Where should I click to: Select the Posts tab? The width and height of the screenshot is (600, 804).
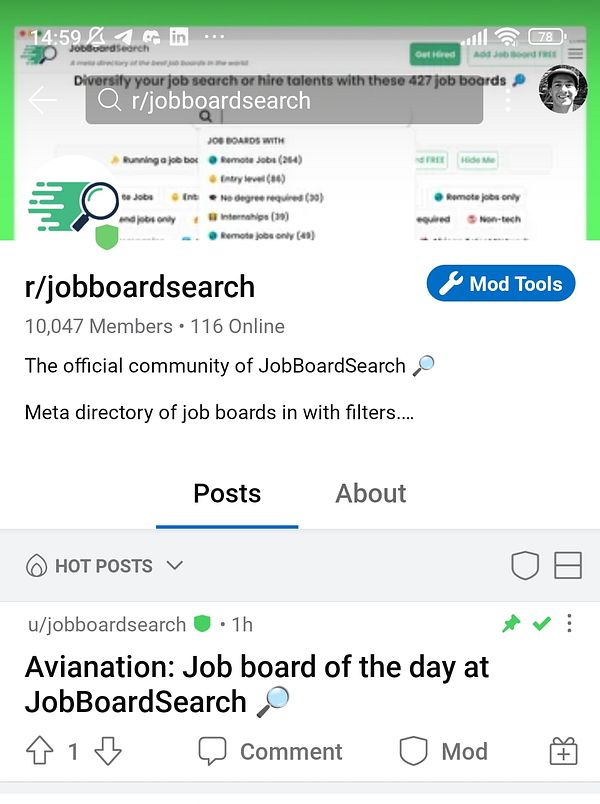[x=227, y=493]
